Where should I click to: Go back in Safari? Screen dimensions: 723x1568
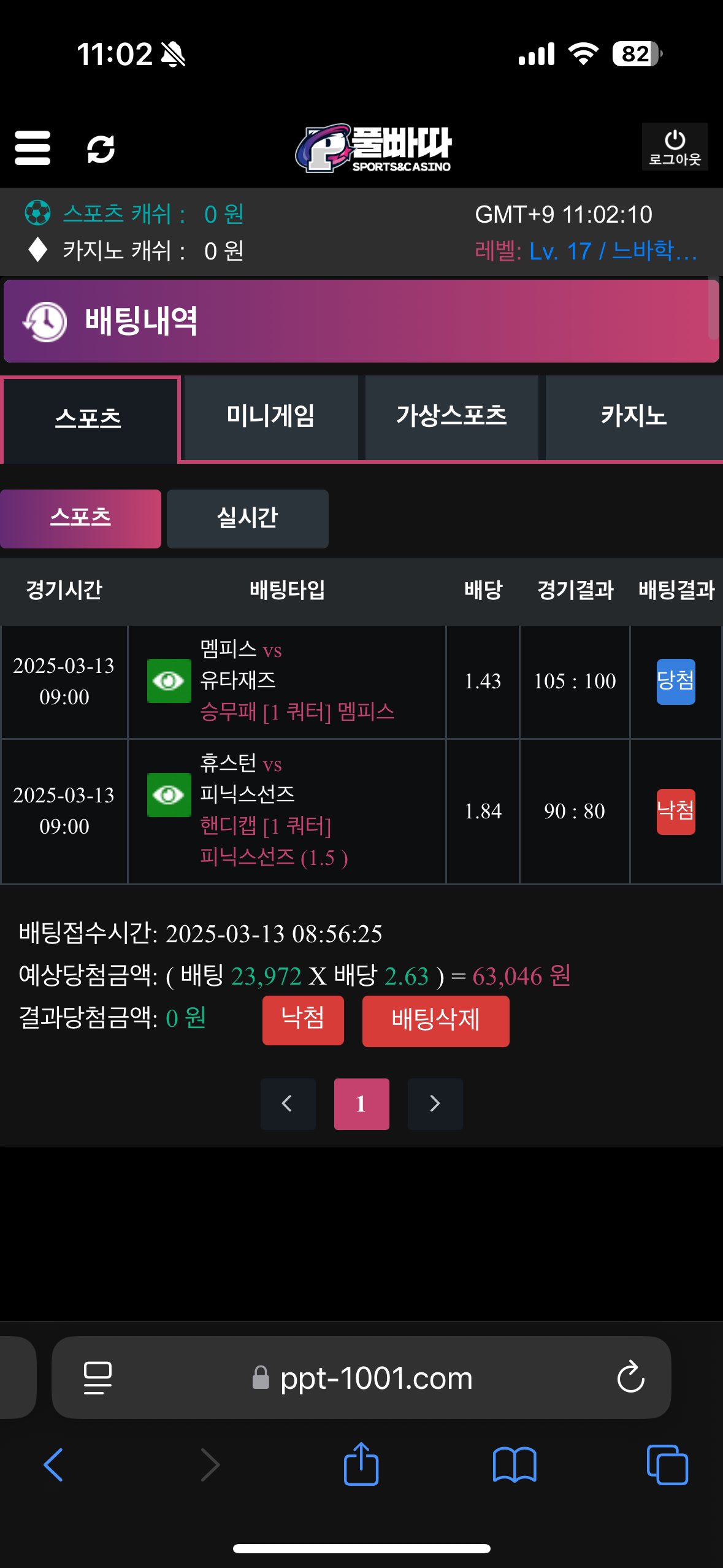[x=54, y=1465]
